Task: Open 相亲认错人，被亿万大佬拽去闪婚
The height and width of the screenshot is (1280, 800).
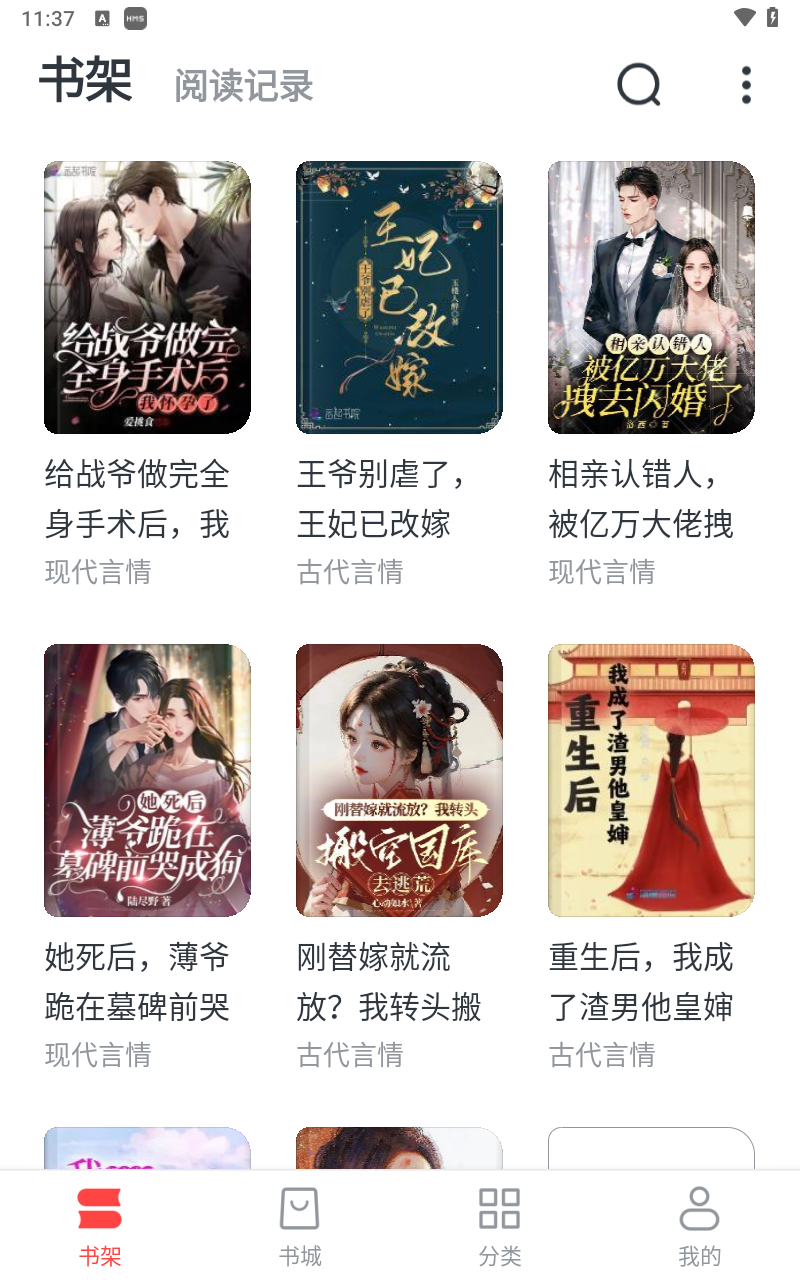Action: (651, 297)
